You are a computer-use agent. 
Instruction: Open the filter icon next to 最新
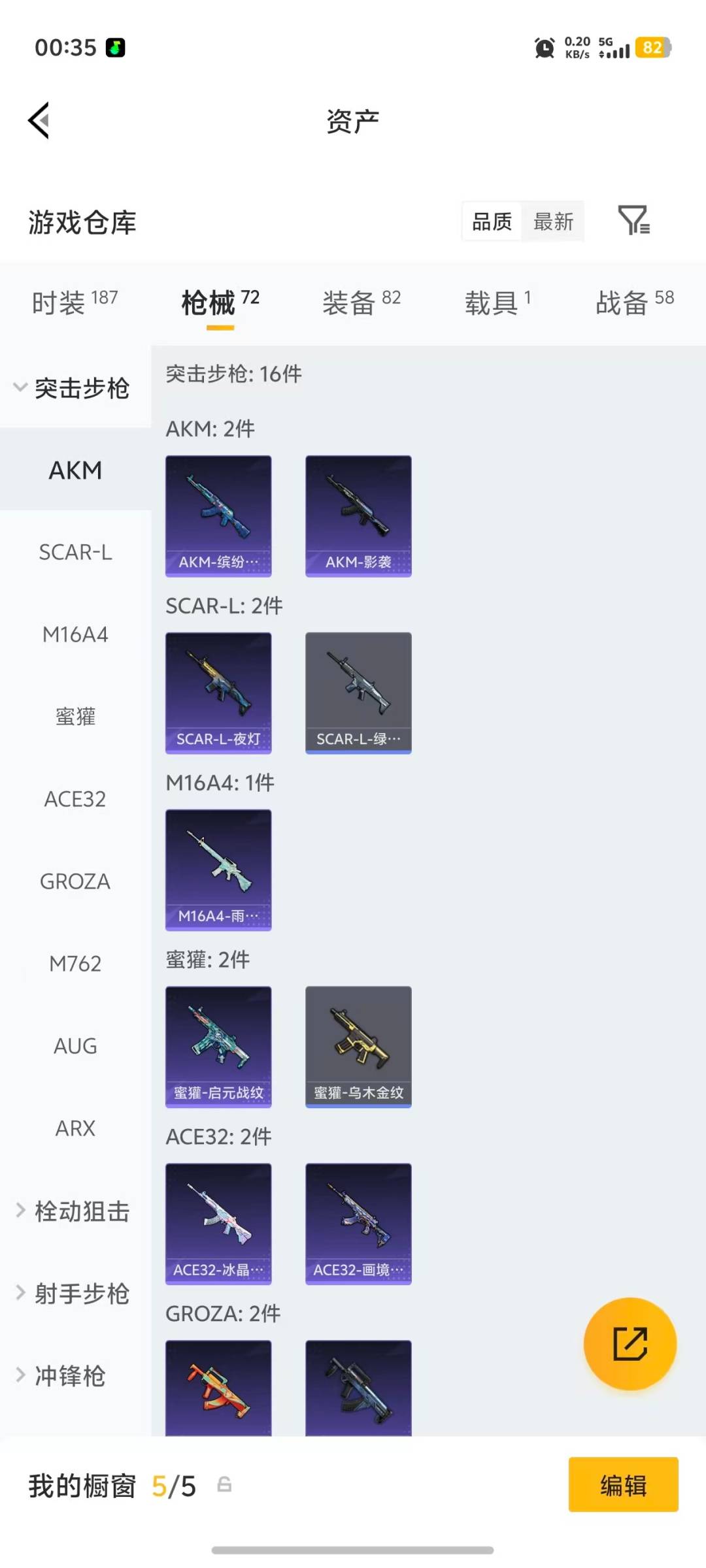[633, 220]
